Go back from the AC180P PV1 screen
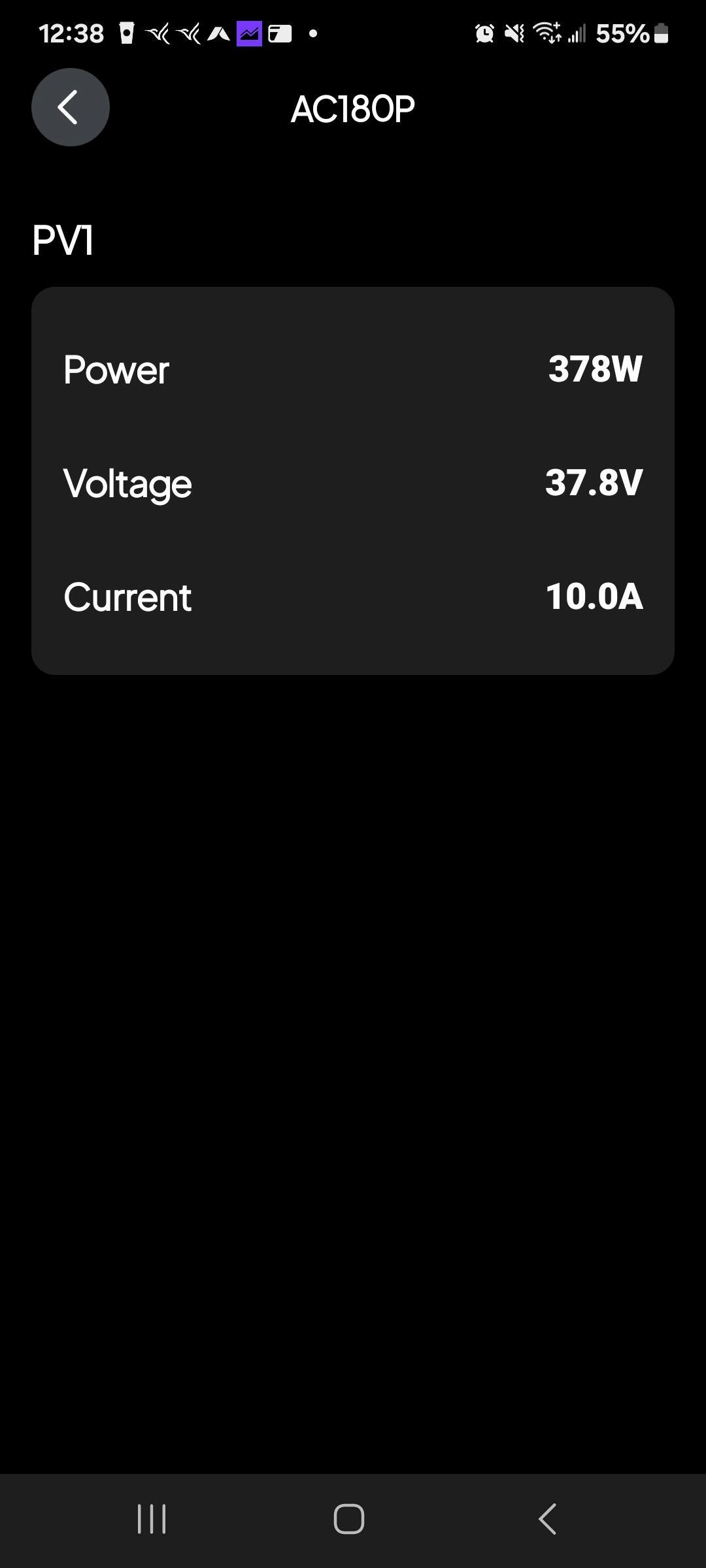 [x=70, y=107]
